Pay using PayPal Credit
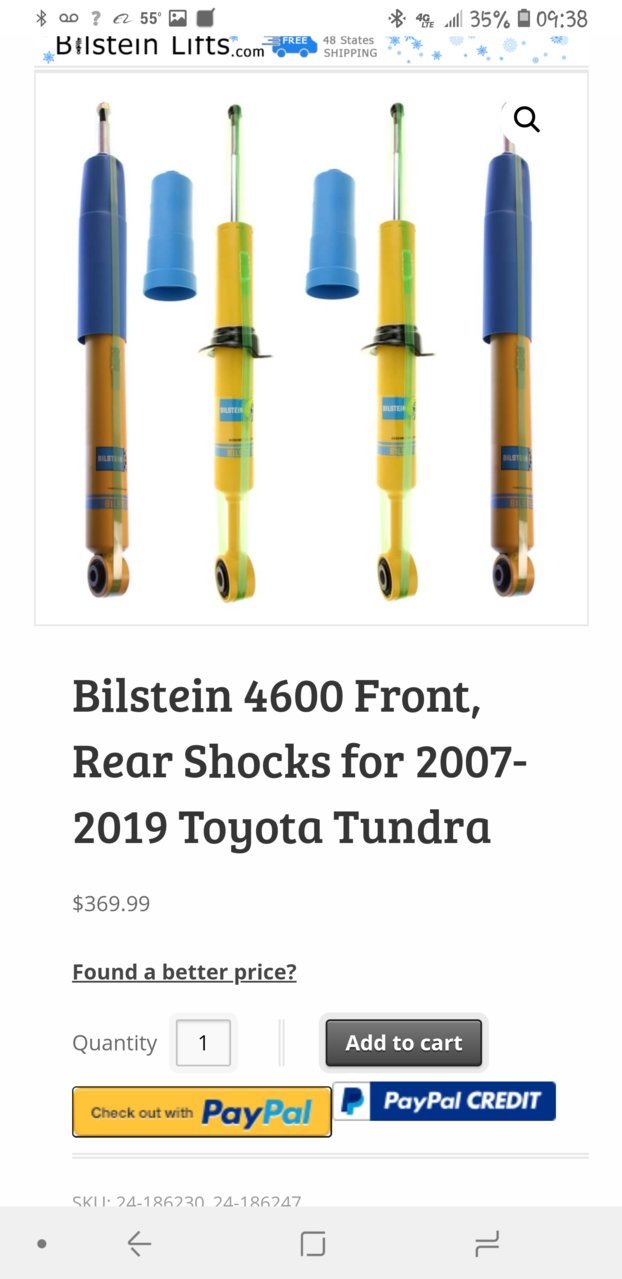622x1279 pixels. 444,1101
